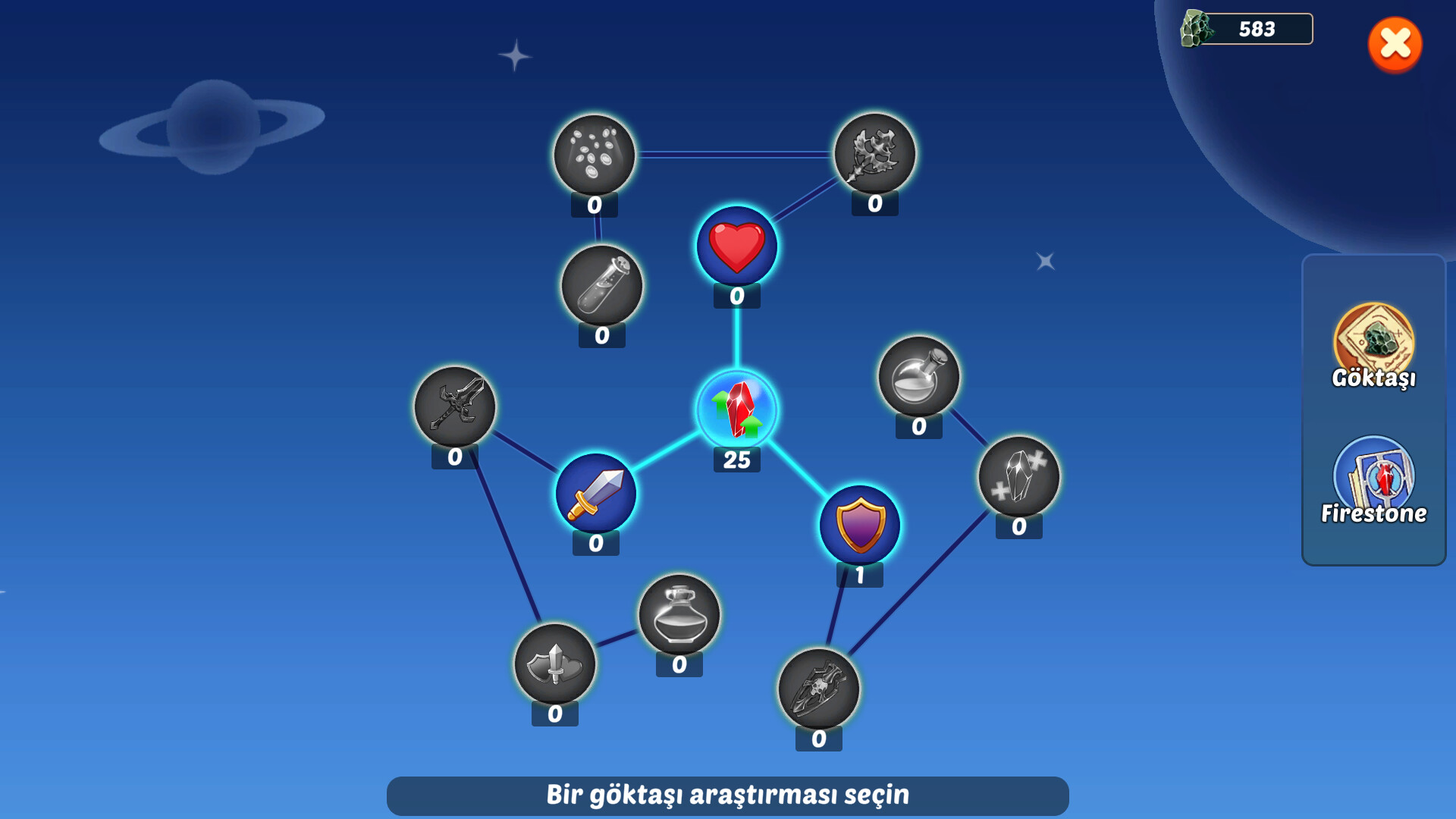Screen dimensions: 1456x819
Task: Select the dark crossbow research node
Action: point(455,407)
